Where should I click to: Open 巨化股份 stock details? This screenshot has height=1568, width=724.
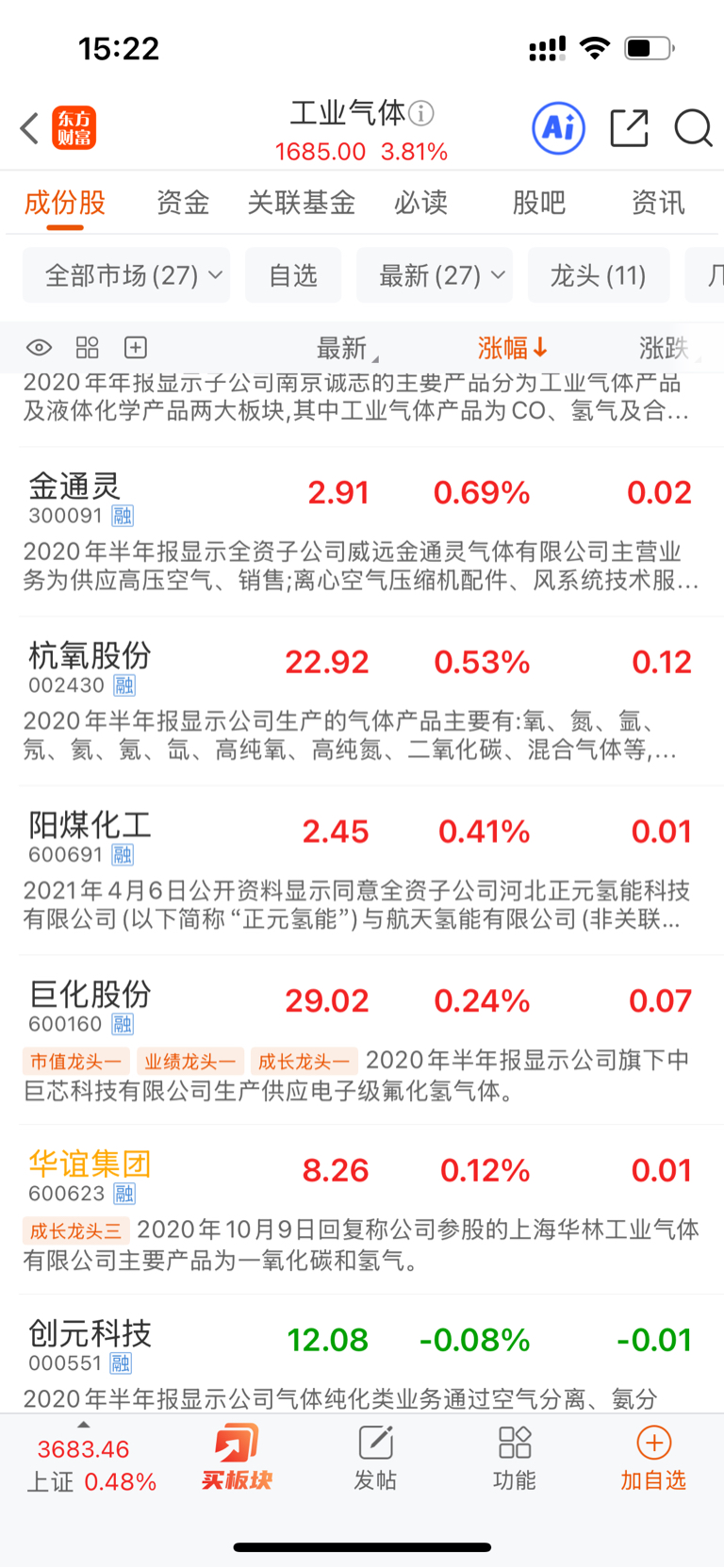coord(362,1040)
